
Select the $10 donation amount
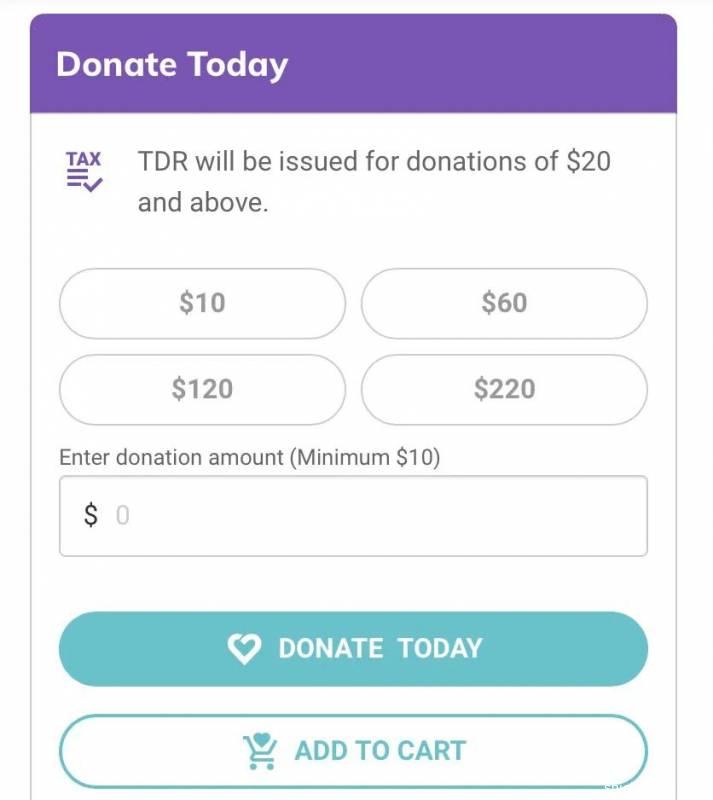tap(202, 303)
